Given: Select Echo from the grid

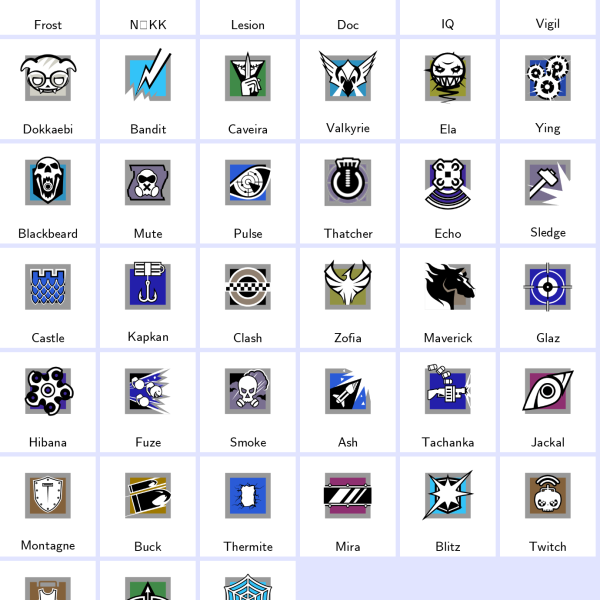Looking at the screenshot, I should [x=448, y=192].
